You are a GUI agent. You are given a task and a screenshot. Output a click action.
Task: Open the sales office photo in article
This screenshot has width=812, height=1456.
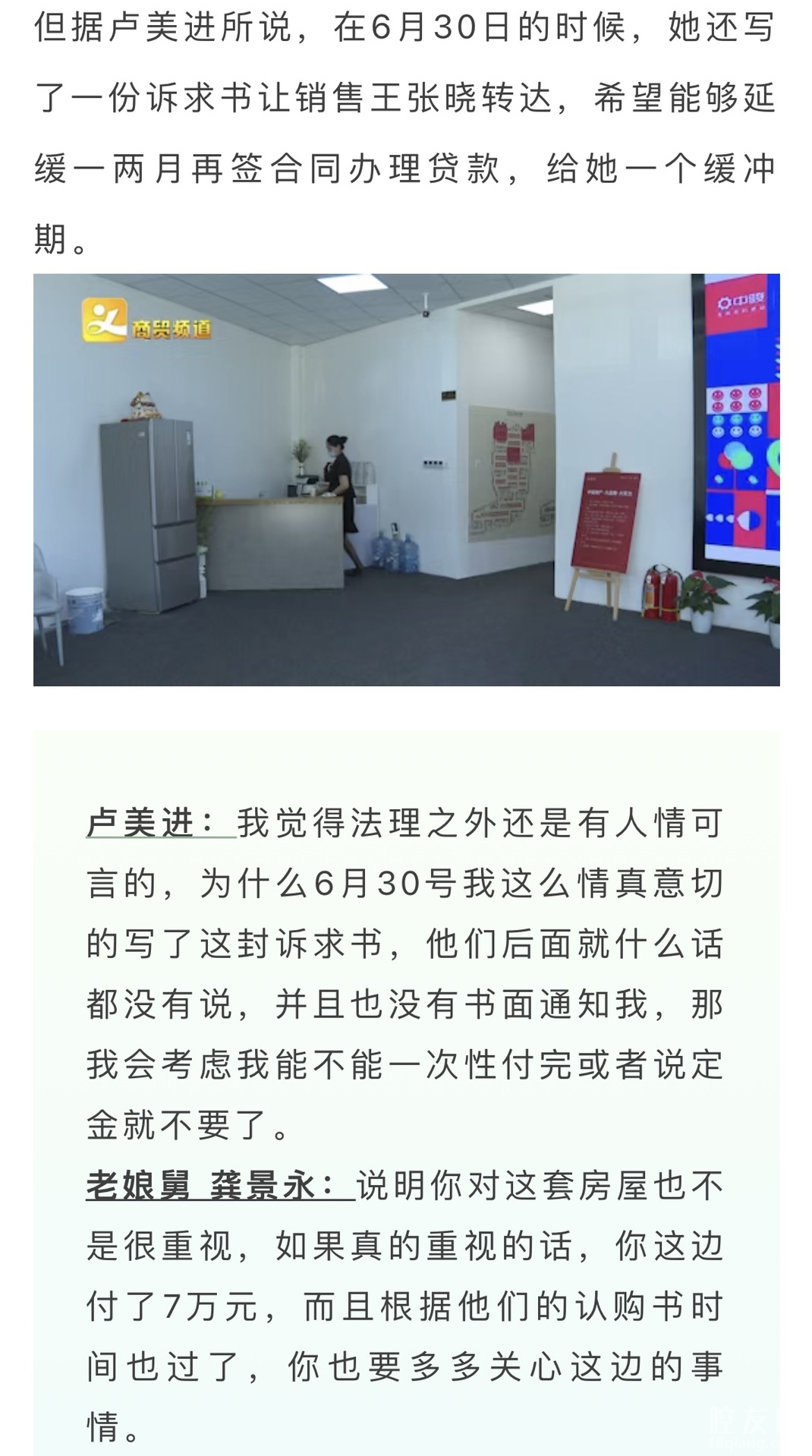406,480
